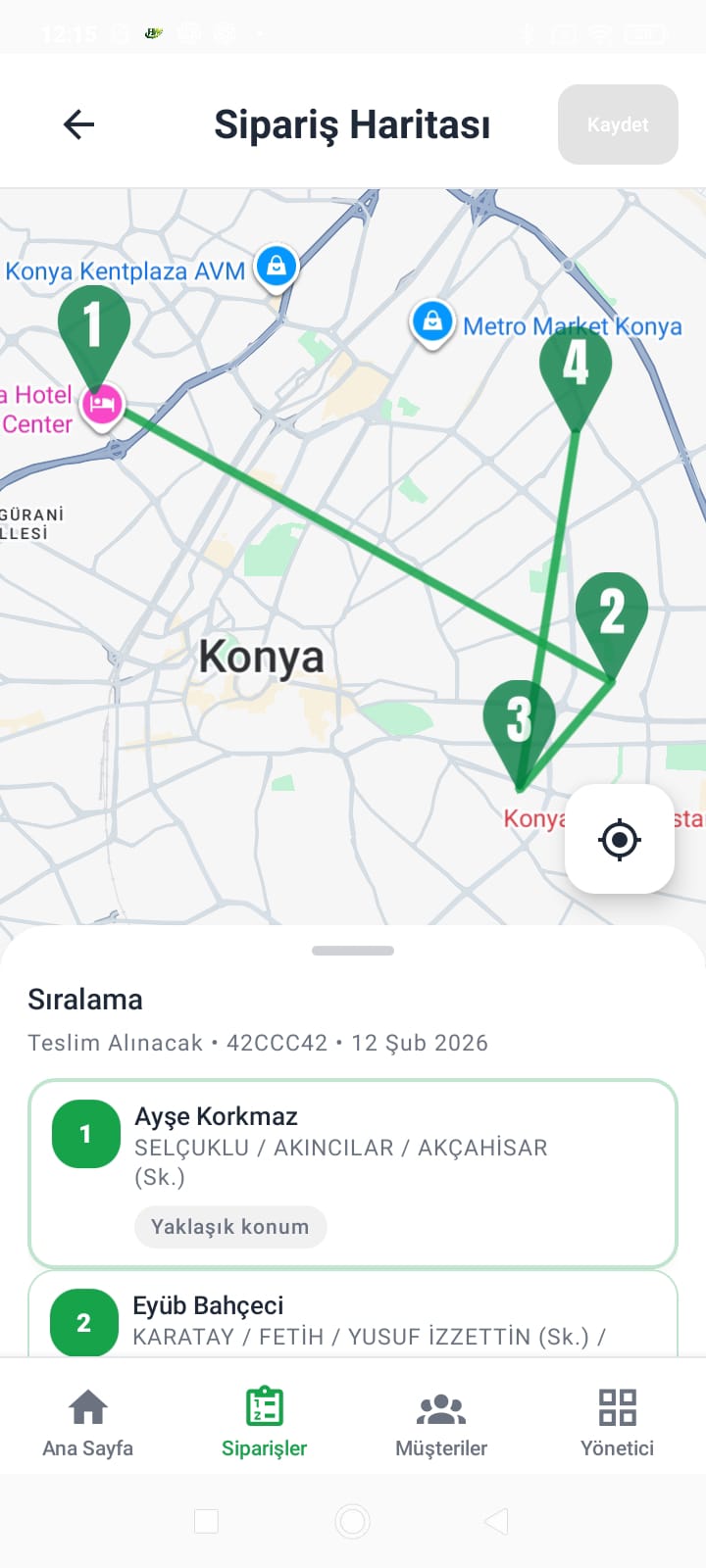Center the map on my location

(619, 839)
